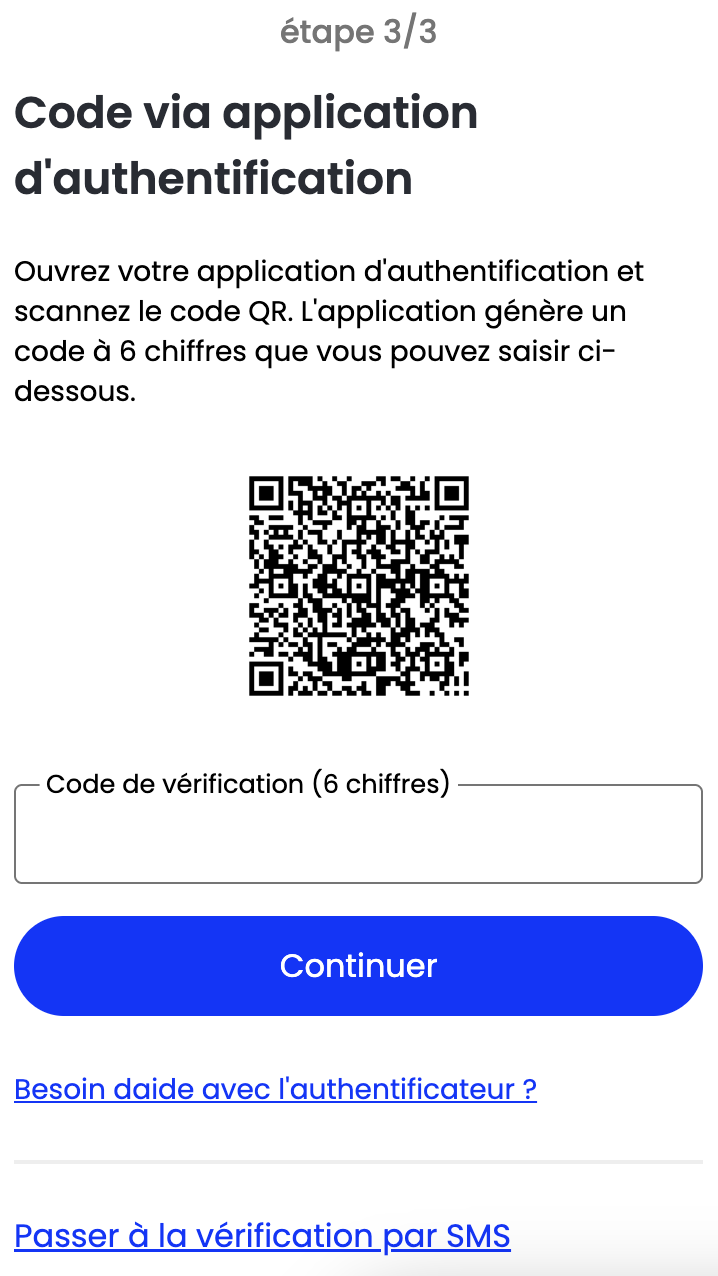Switch to SMS verification link

coord(262,1236)
